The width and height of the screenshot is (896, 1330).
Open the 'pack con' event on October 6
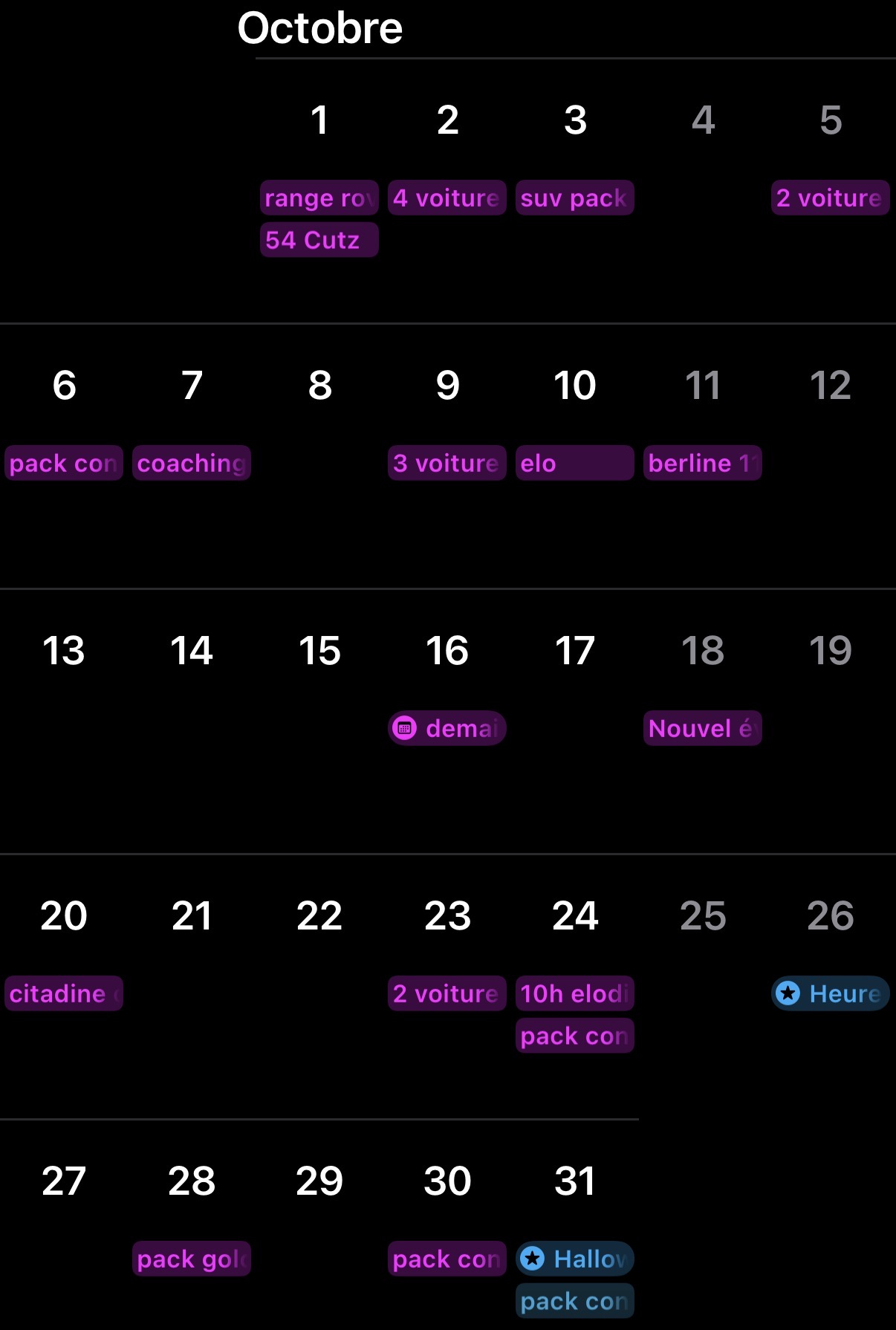click(x=64, y=463)
